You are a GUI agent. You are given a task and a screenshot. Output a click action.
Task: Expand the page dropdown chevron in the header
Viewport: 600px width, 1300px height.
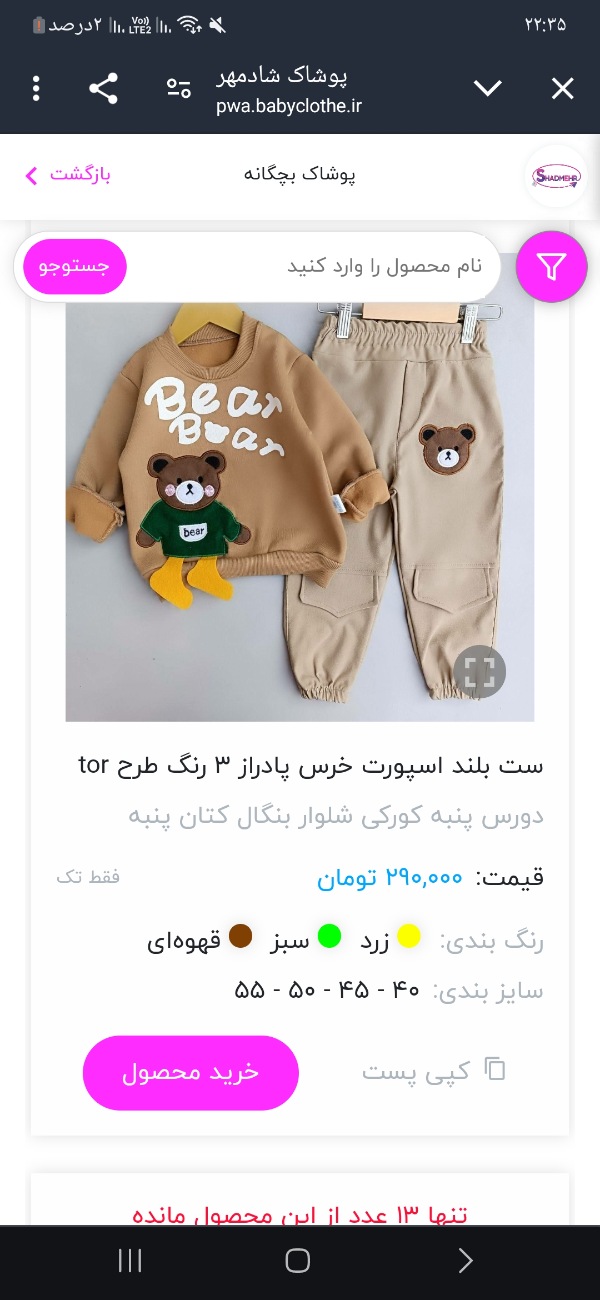pyautogui.click(x=487, y=89)
